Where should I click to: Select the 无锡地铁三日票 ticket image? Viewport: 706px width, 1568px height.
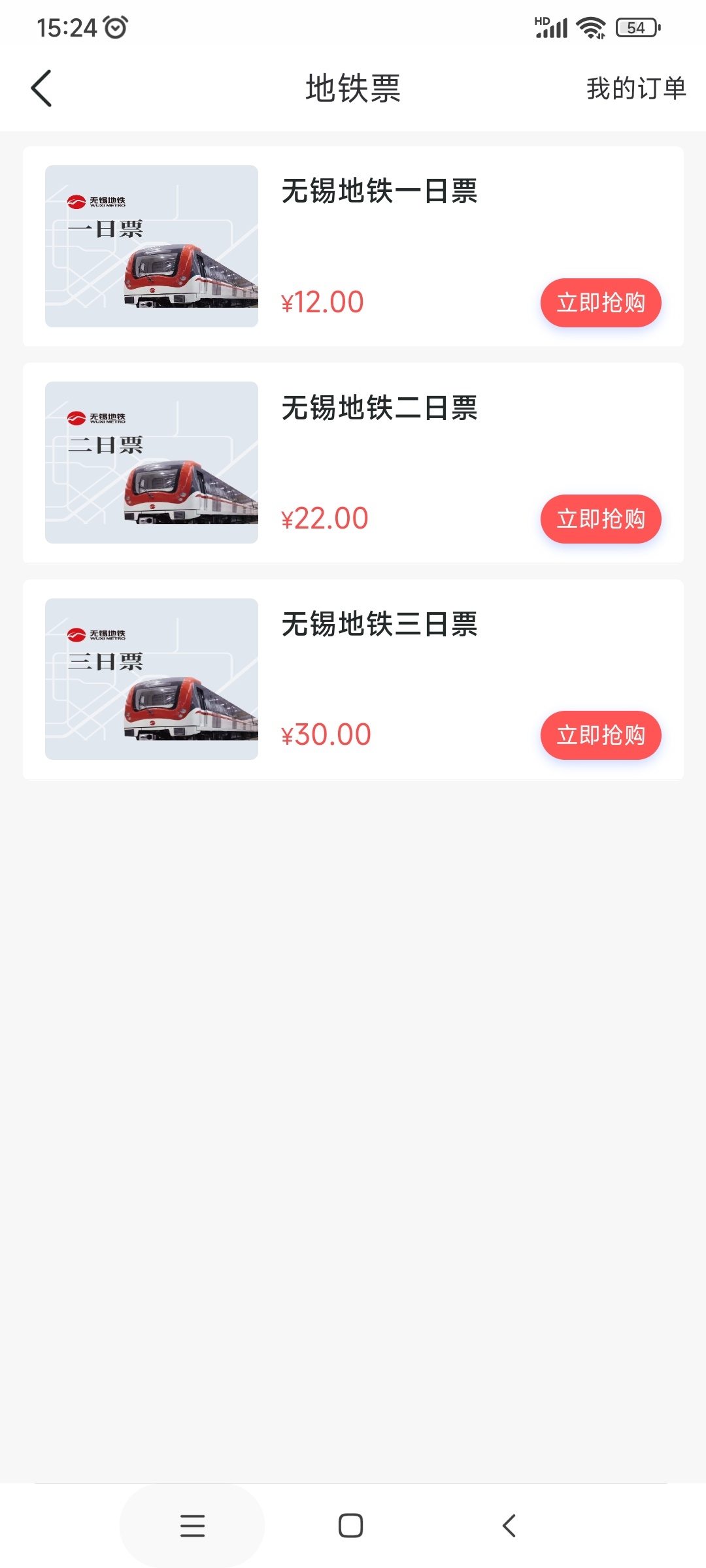pos(152,679)
